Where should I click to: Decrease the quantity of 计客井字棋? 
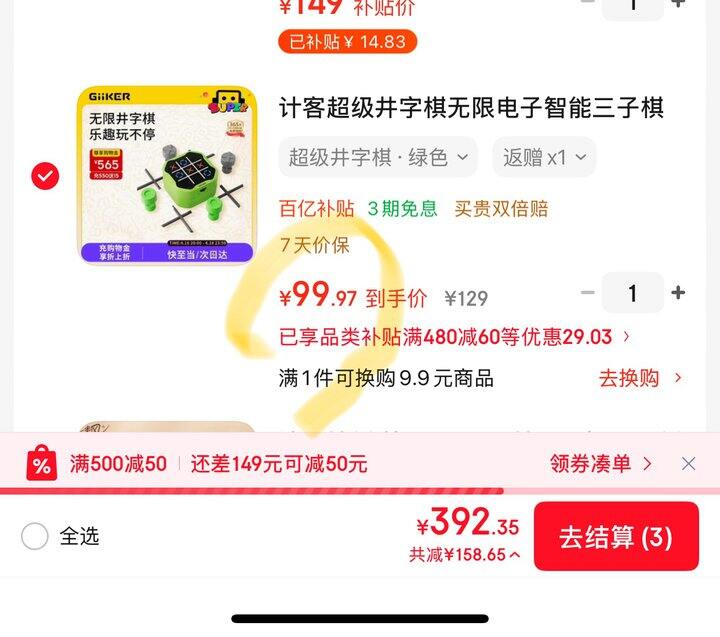pyautogui.click(x=588, y=293)
